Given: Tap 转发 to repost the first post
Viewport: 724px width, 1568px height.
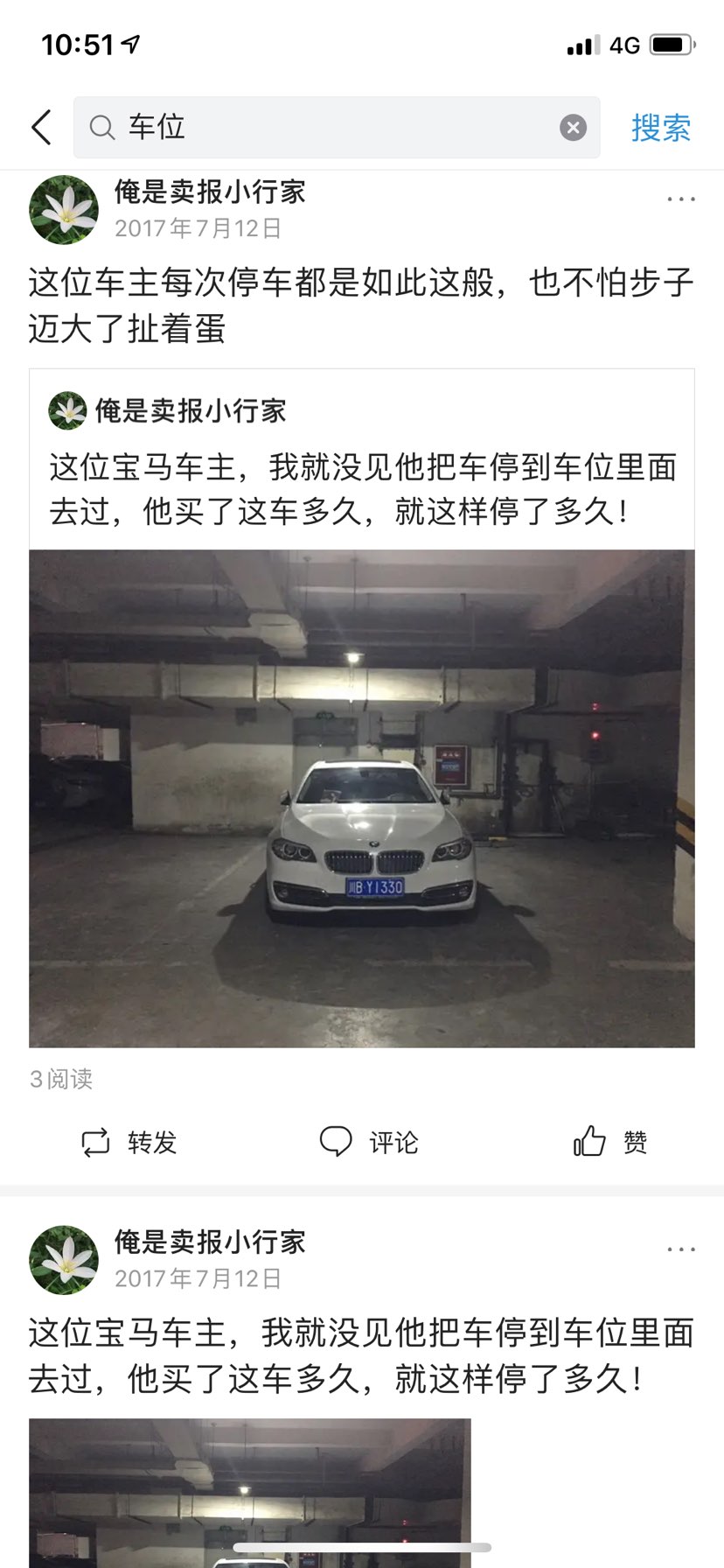Looking at the screenshot, I should click(129, 1142).
